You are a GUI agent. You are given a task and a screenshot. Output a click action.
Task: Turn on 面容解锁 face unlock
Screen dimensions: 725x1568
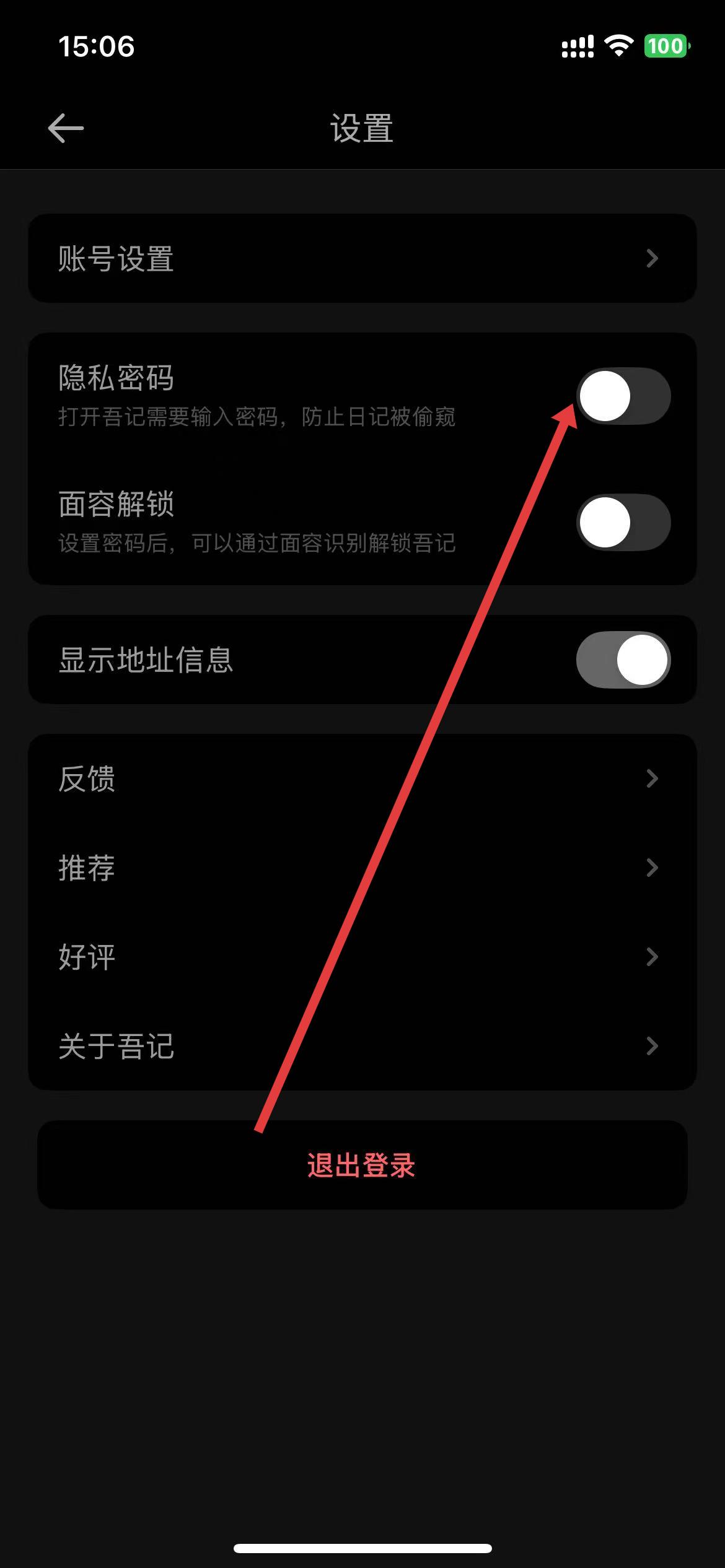(623, 523)
